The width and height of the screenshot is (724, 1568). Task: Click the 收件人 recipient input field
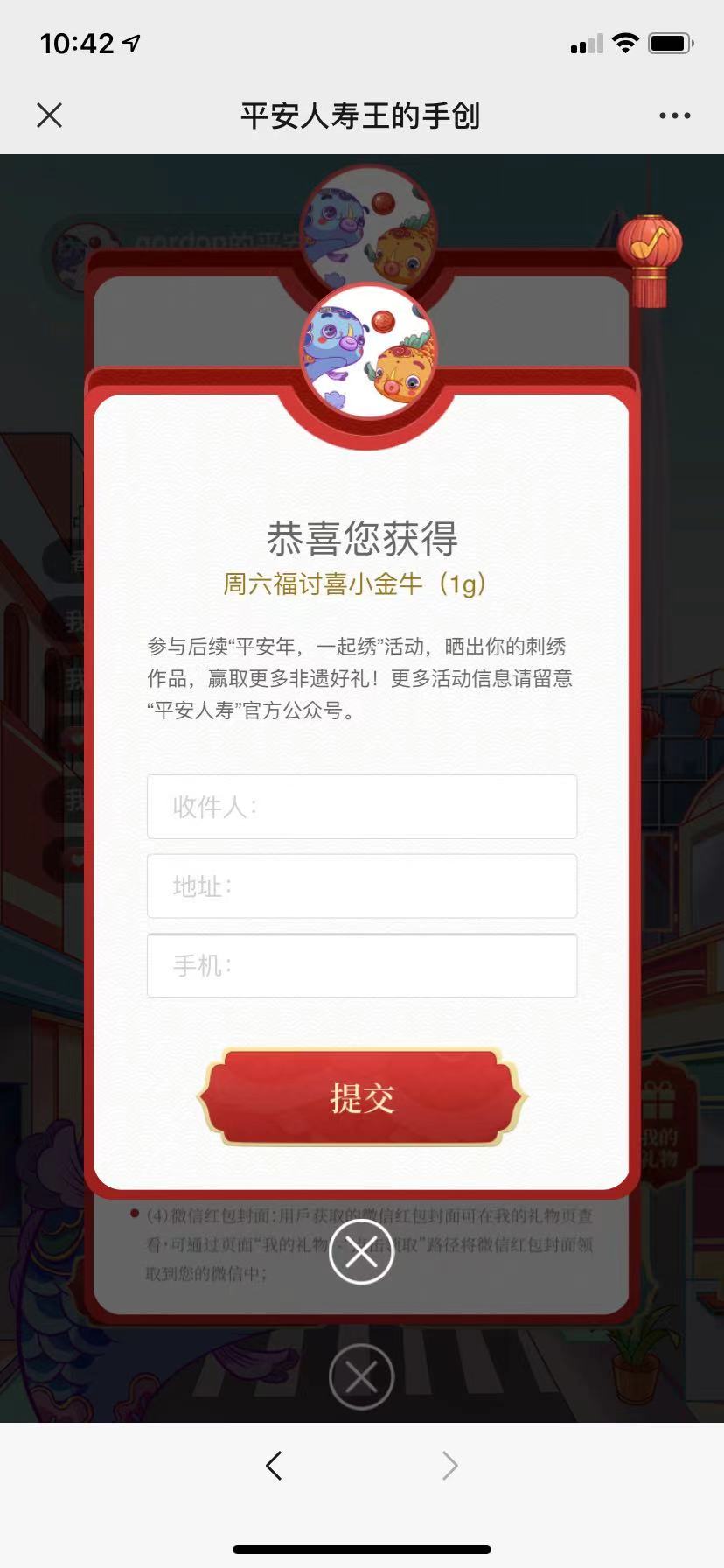click(362, 807)
